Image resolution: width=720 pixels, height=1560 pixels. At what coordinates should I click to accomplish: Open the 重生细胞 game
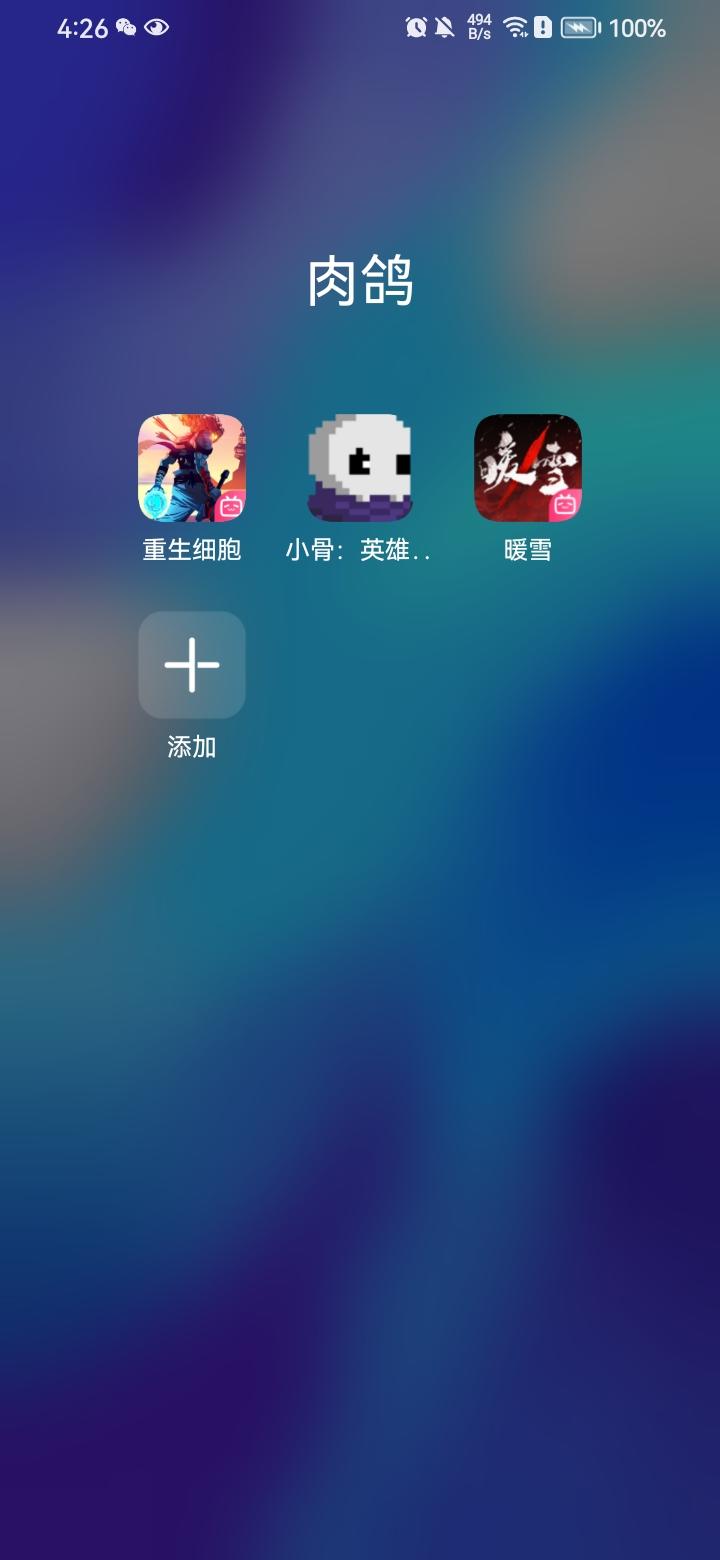click(191, 468)
